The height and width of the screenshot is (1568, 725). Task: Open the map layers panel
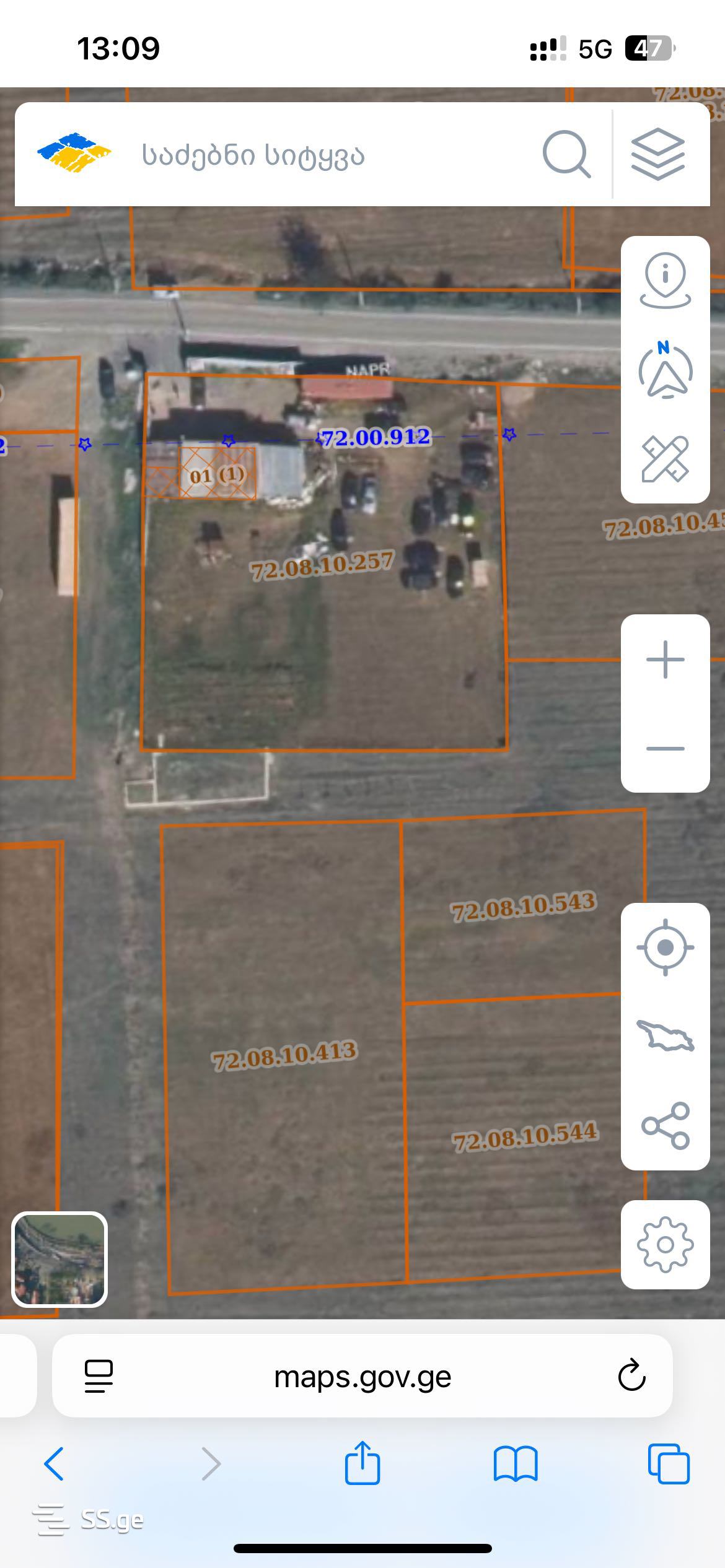pos(658,155)
